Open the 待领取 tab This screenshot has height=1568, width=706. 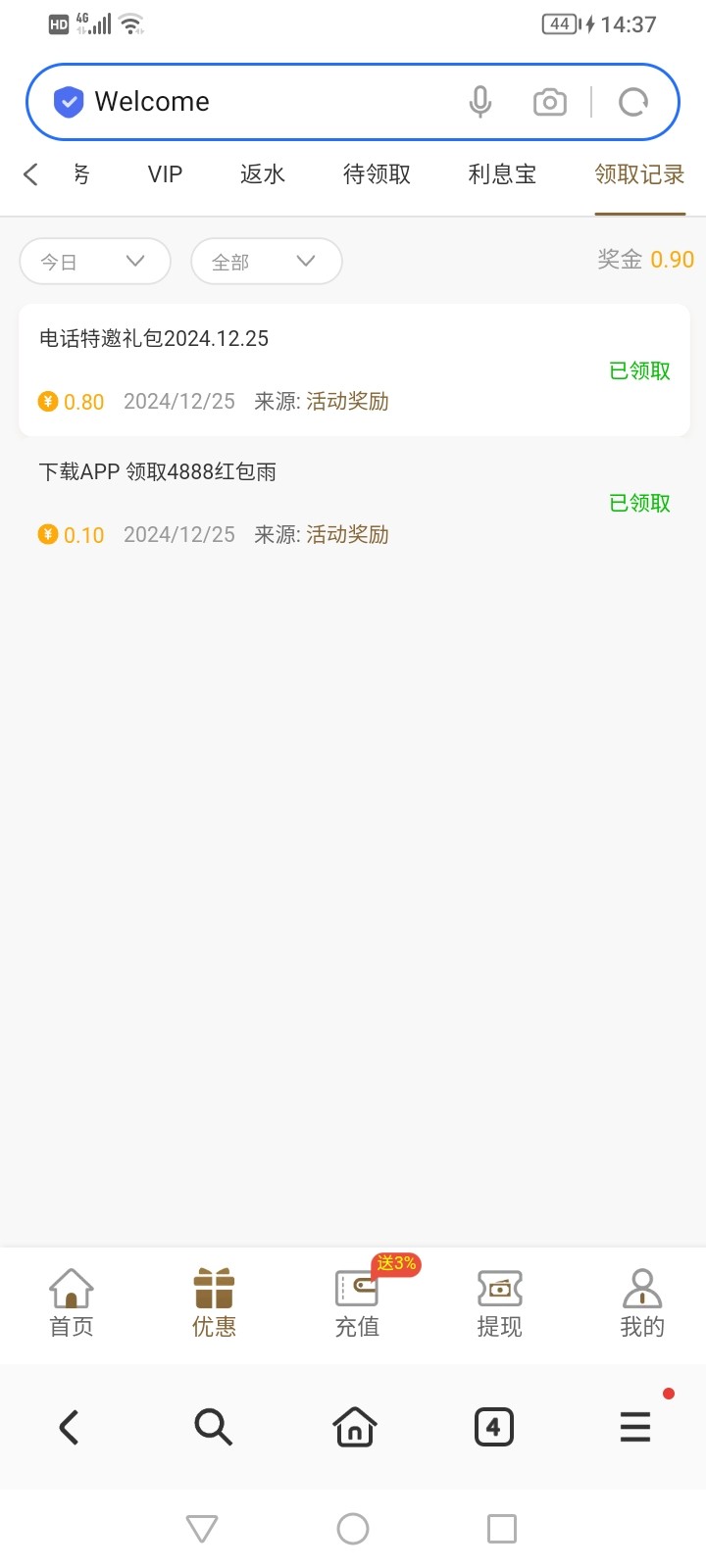click(x=377, y=174)
